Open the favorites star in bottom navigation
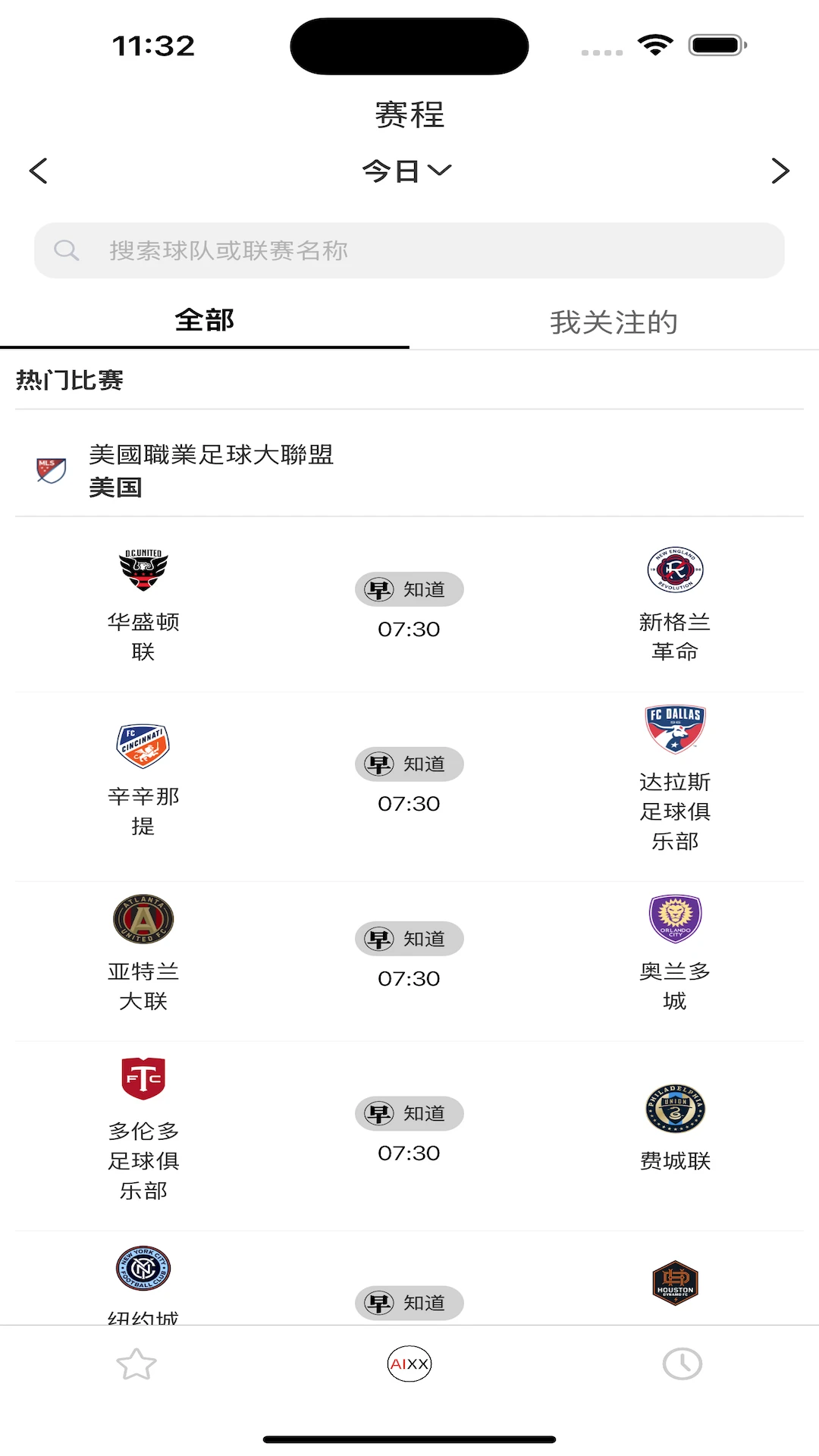 (136, 1363)
